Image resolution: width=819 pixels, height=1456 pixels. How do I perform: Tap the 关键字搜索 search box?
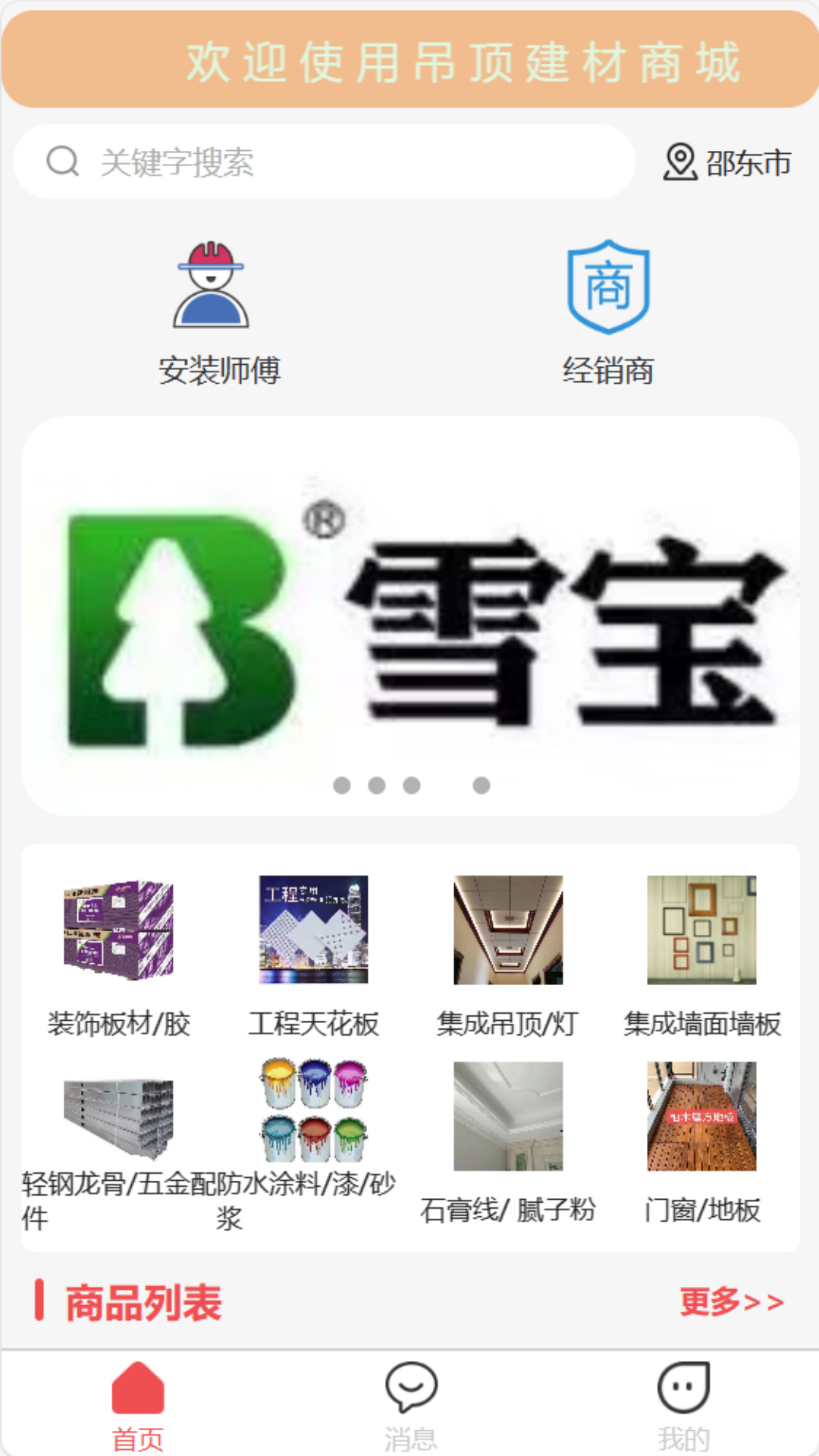[325, 162]
